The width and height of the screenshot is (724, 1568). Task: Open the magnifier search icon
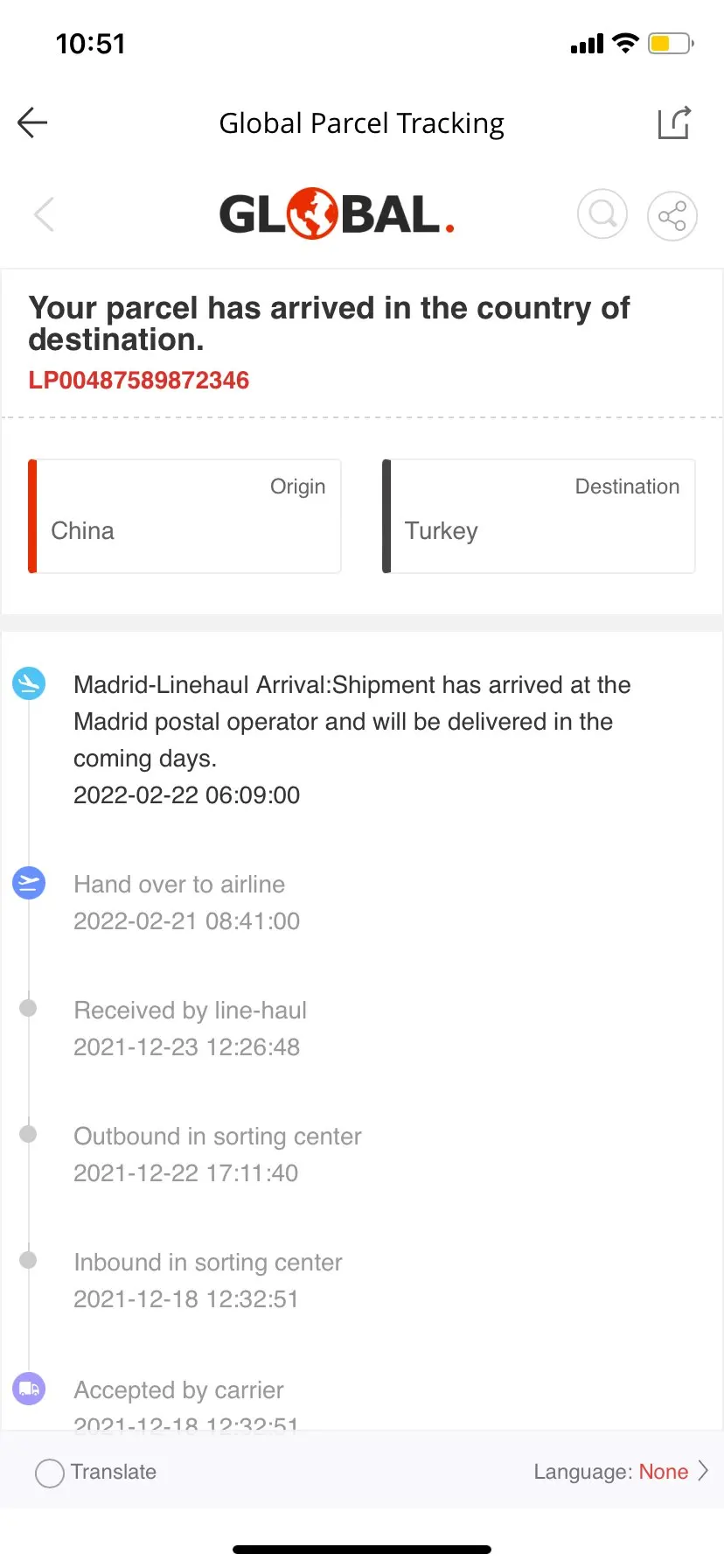coord(602,214)
